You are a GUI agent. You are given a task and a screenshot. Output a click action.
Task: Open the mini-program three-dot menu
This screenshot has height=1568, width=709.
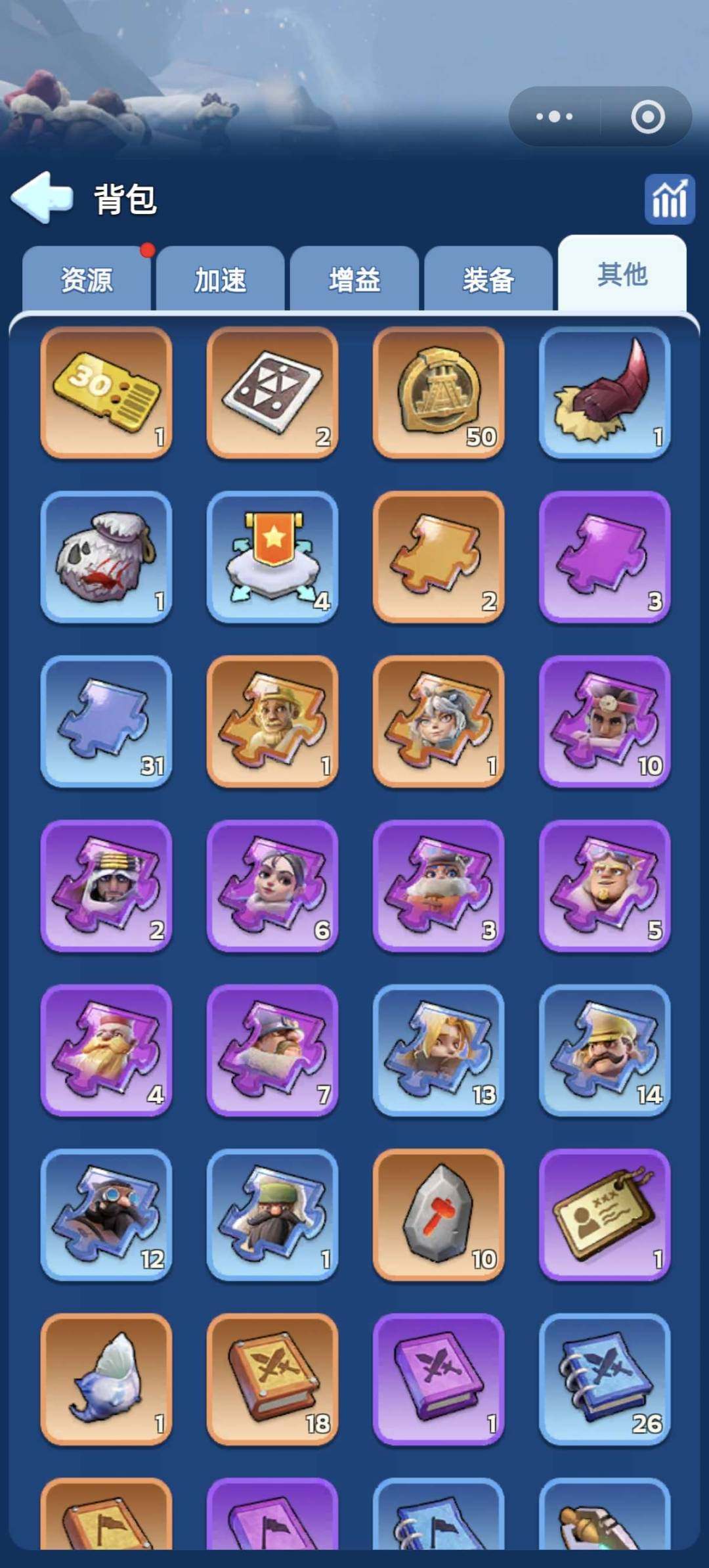click(554, 117)
